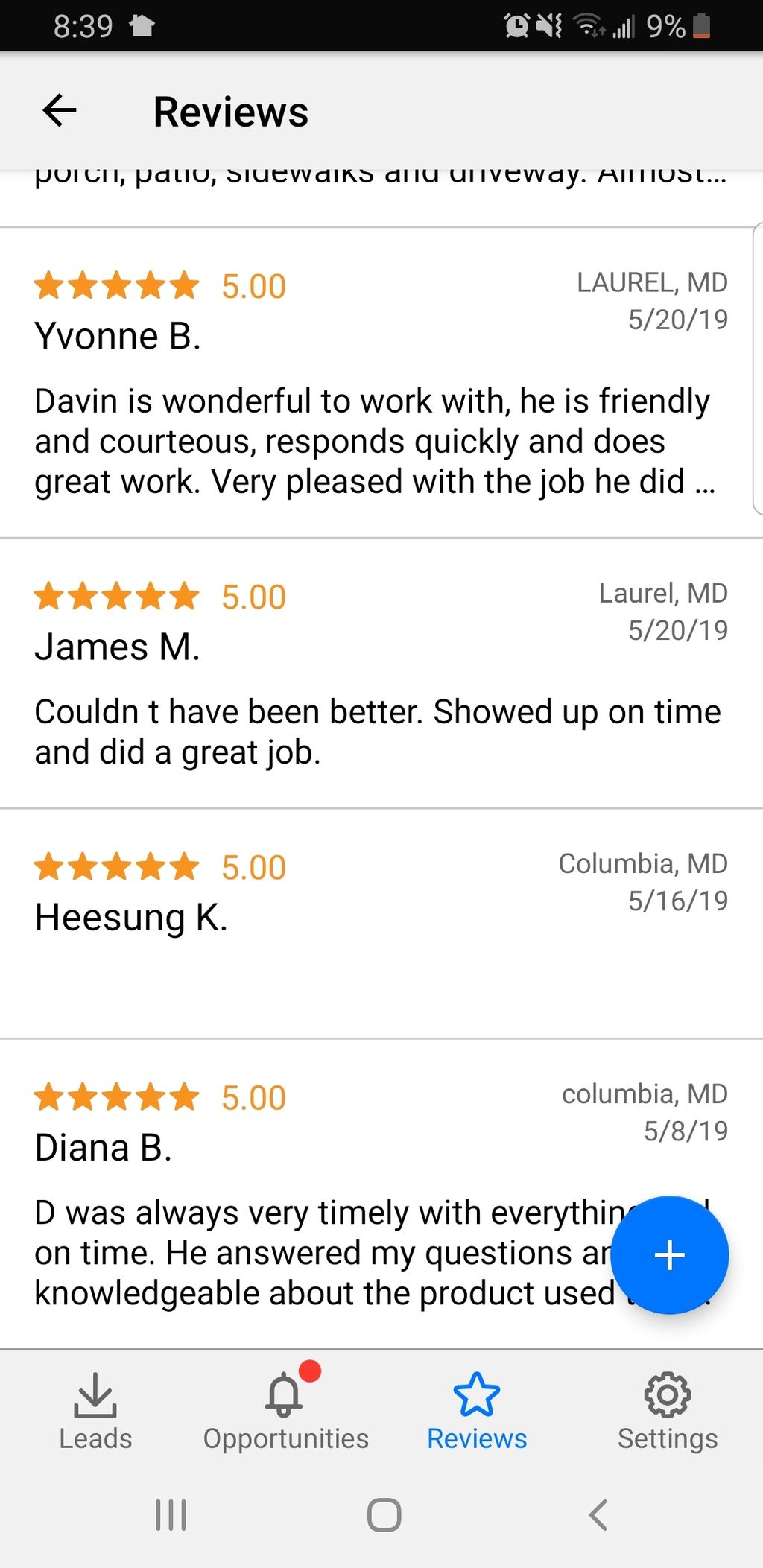
Task: Open the system recent apps
Action: pyautogui.click(x=171, y=1514)
